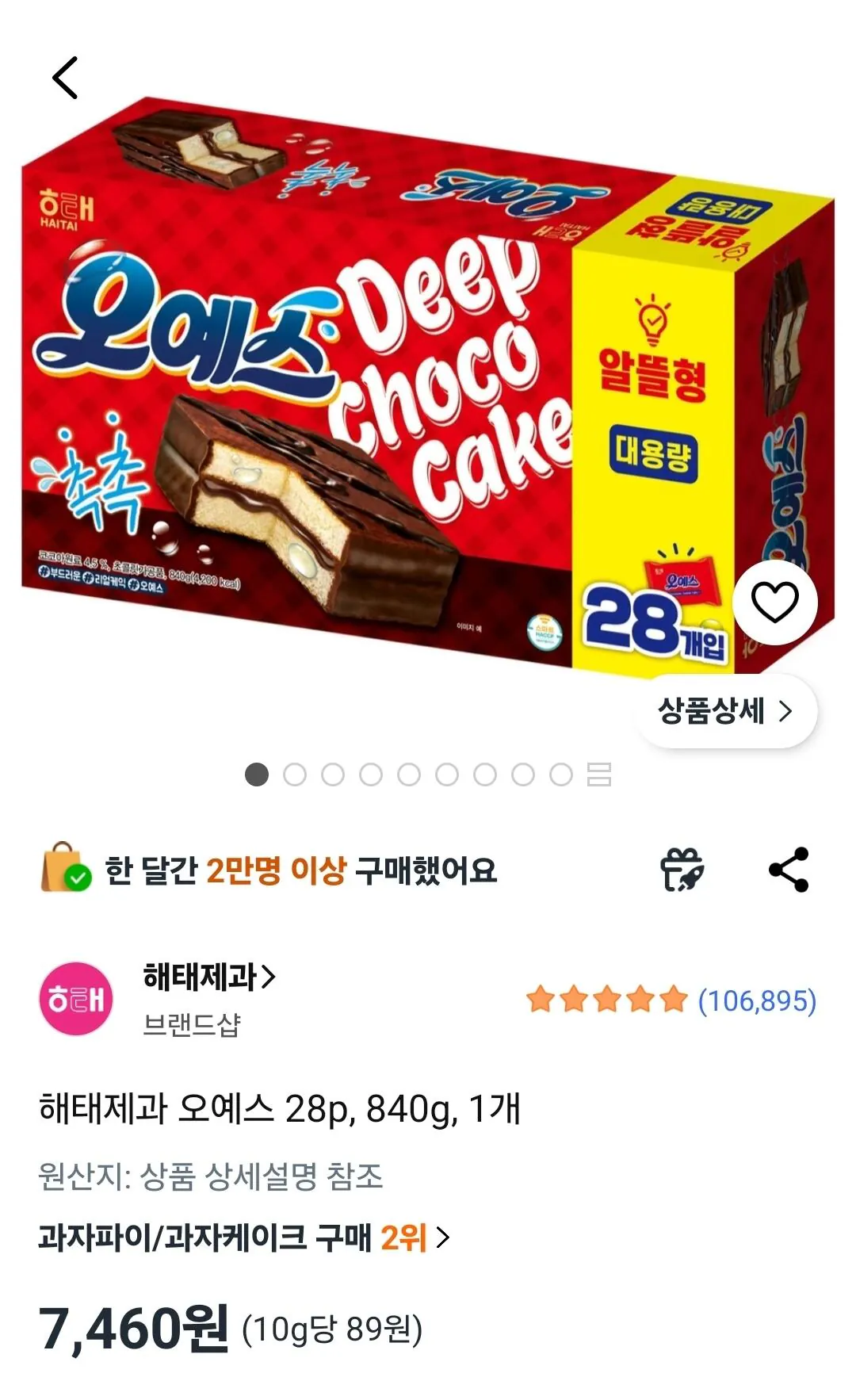Toggle the heart to add product to wishlist
This screenshot has height=1400, width=856.
774,602
